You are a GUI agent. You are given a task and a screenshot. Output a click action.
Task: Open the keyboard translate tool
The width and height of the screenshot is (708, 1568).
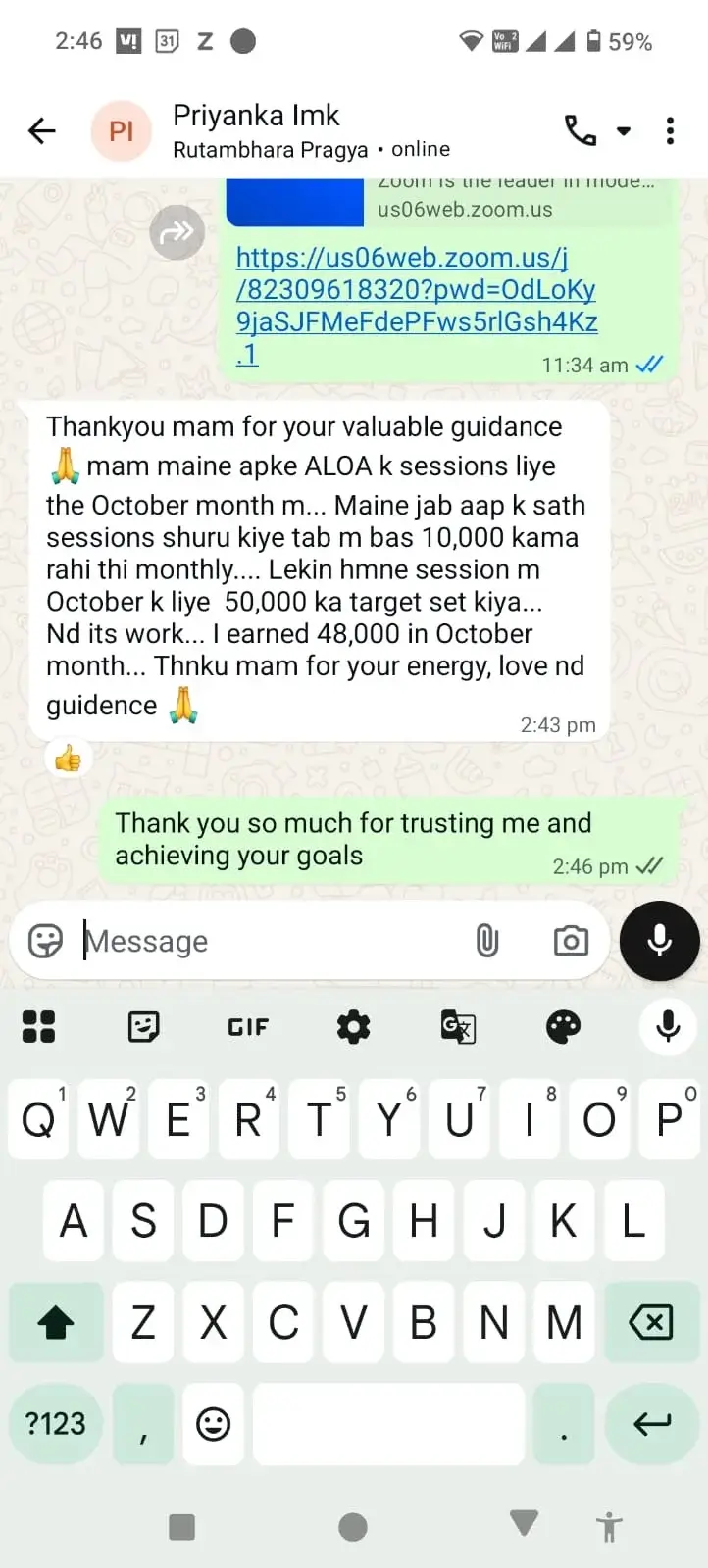(458, 1027)
